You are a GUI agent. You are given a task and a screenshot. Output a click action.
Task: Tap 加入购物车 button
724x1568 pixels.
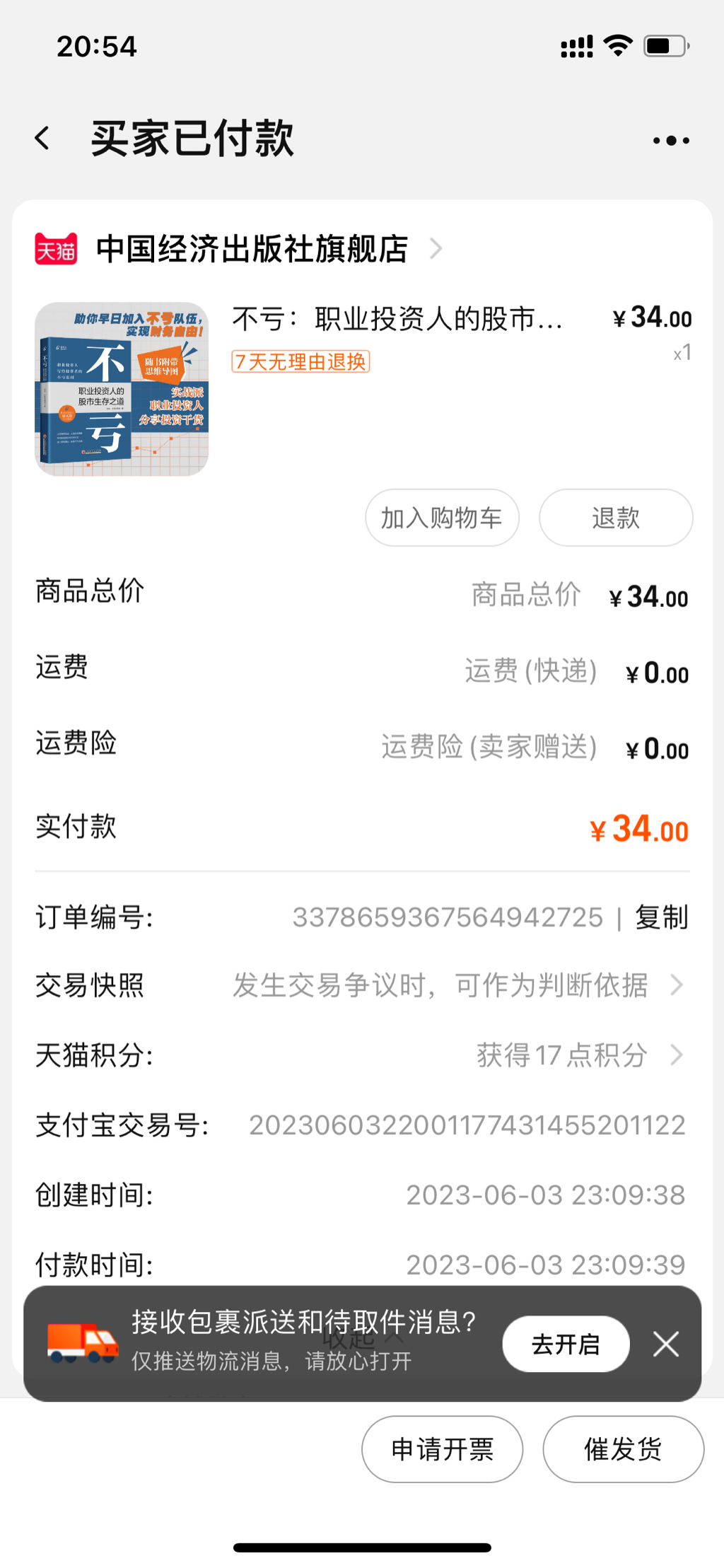point(442,518)
